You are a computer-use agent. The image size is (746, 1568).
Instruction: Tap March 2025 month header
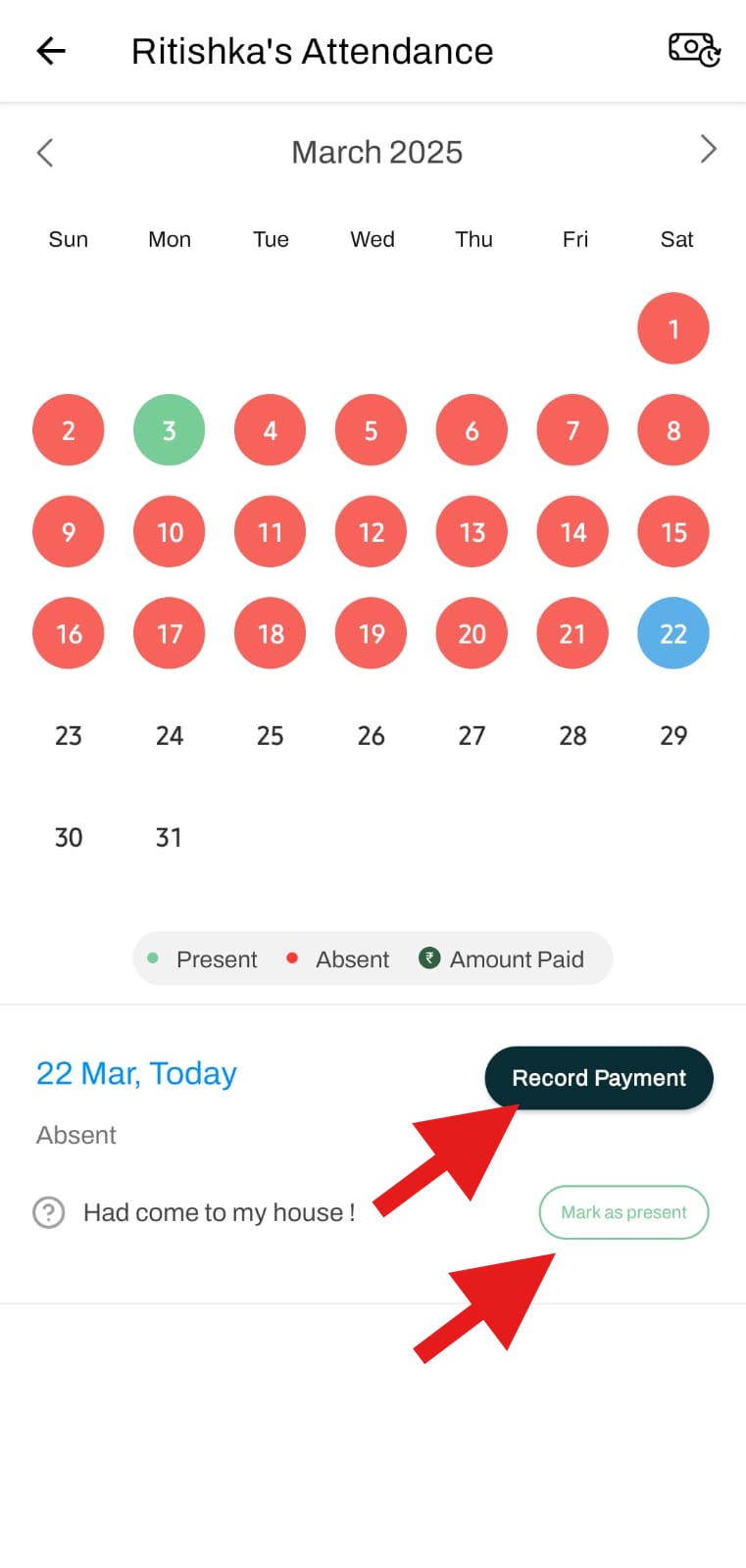coord(376,152)
